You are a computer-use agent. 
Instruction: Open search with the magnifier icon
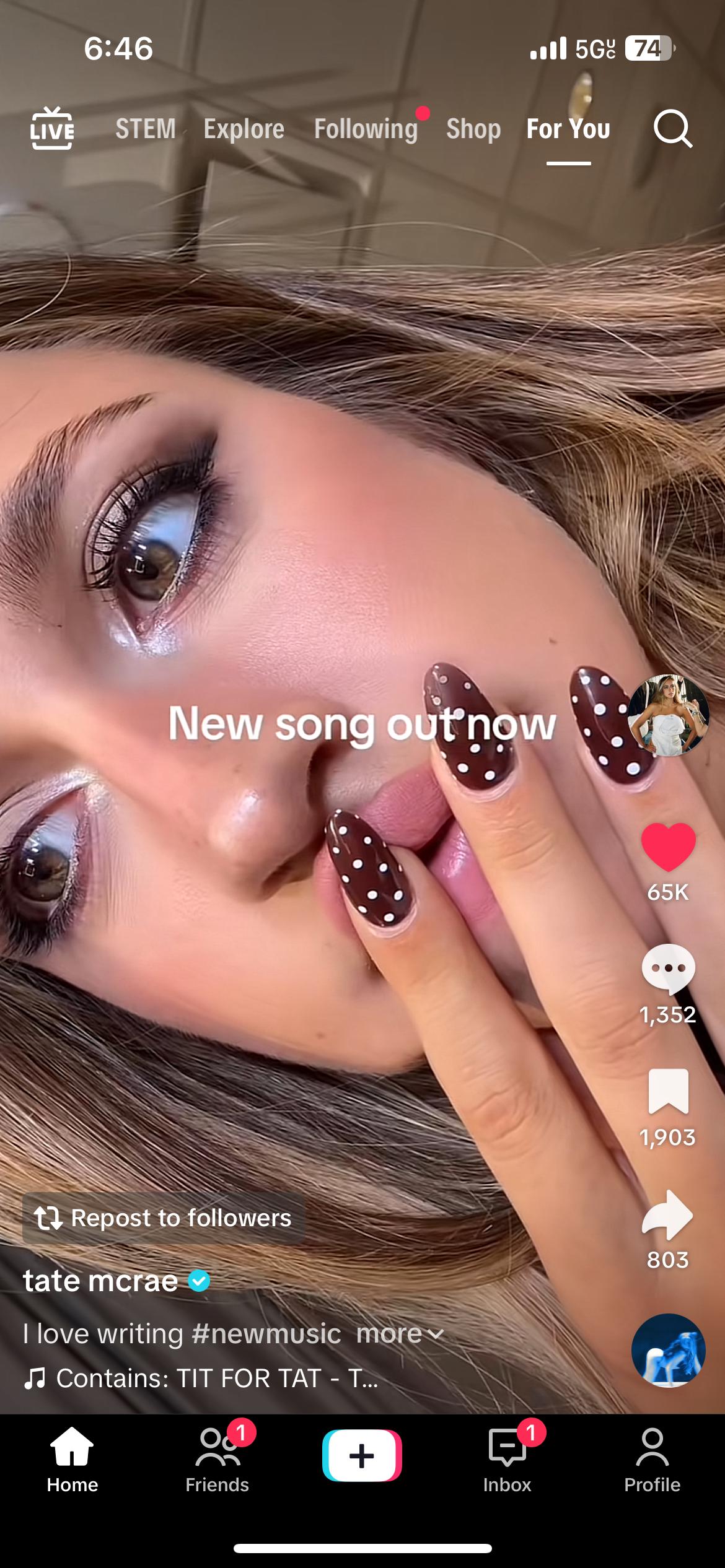[x=672, y=129]
